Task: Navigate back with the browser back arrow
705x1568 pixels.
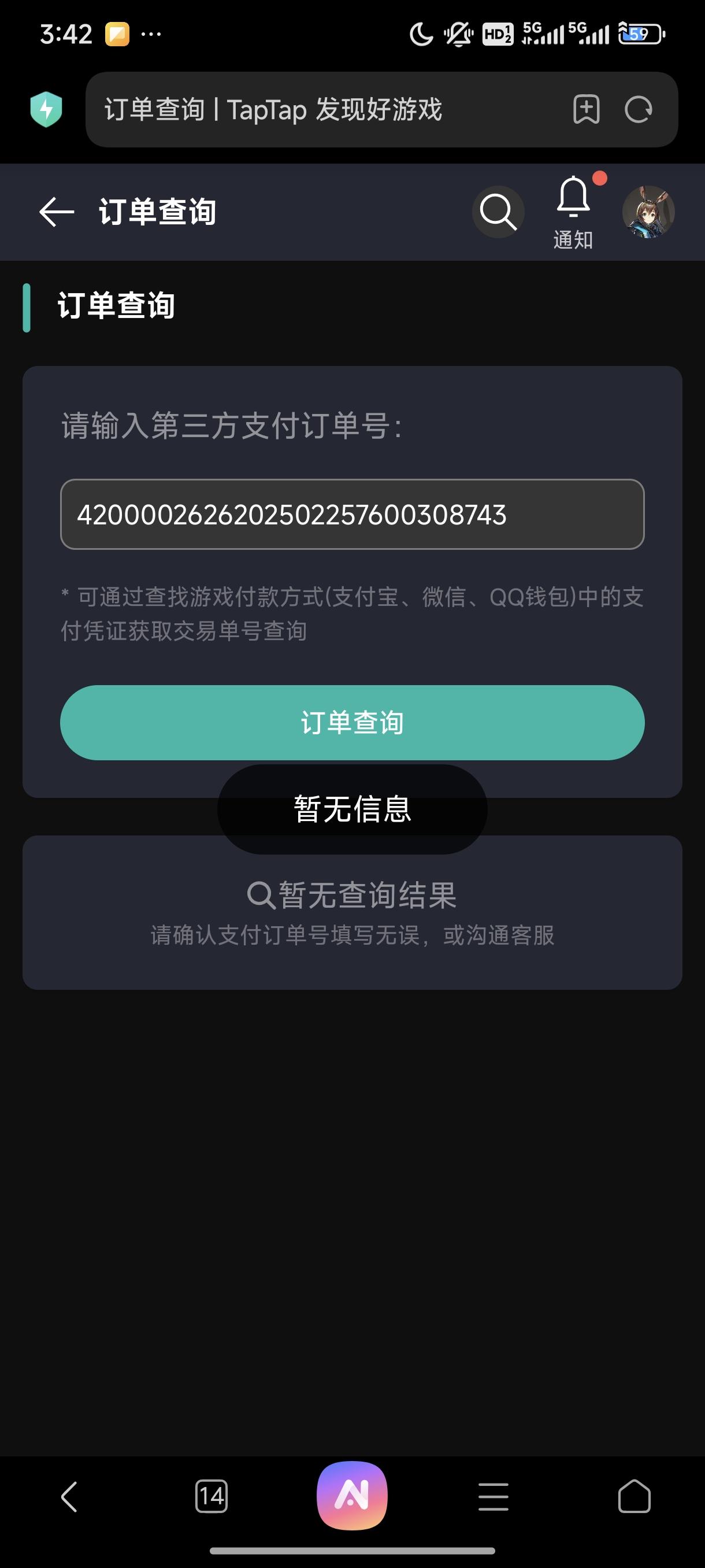Action: [x=69, y=1496]
